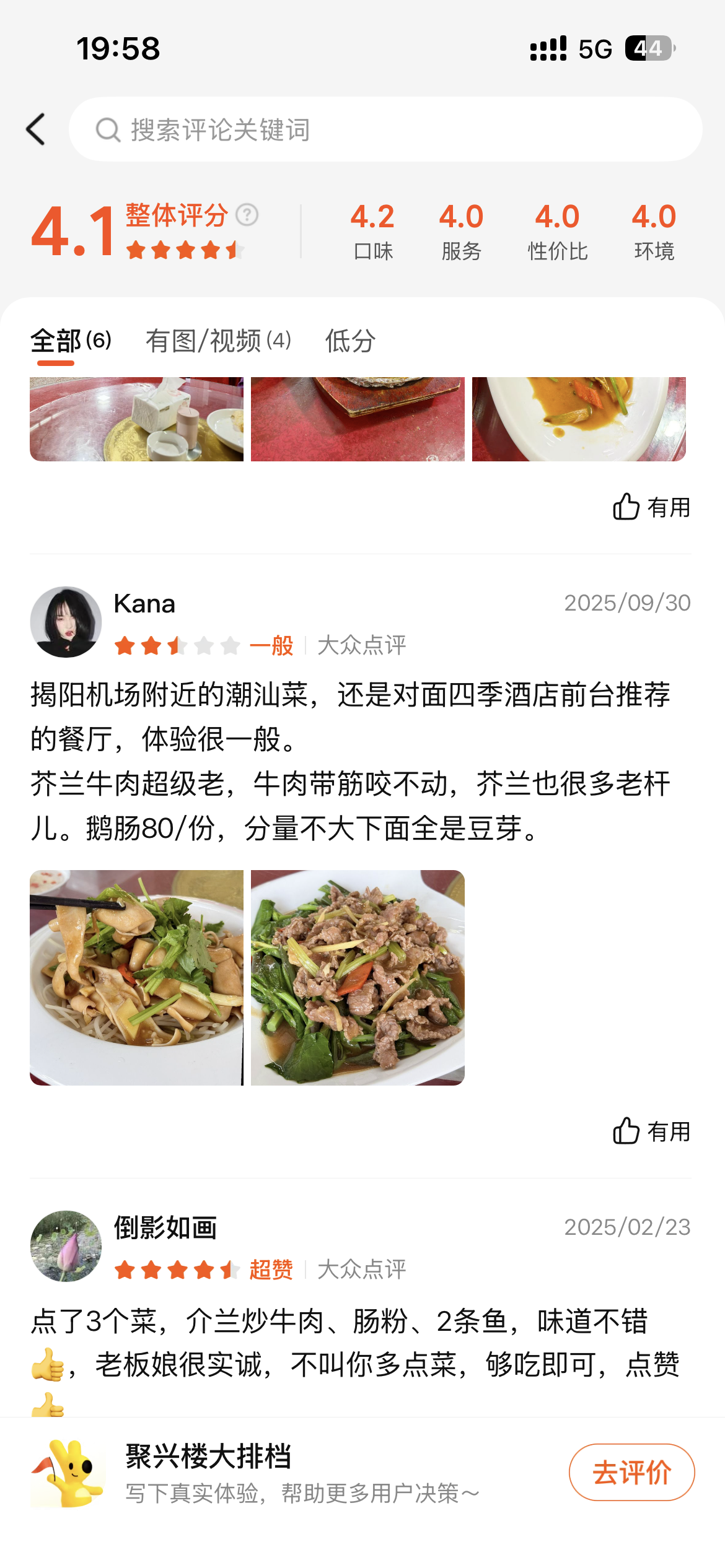Viewport: 725px width, 1568px height.
Task: Tap the back arrow to leave reviews page
Action: tap(35, 129)
